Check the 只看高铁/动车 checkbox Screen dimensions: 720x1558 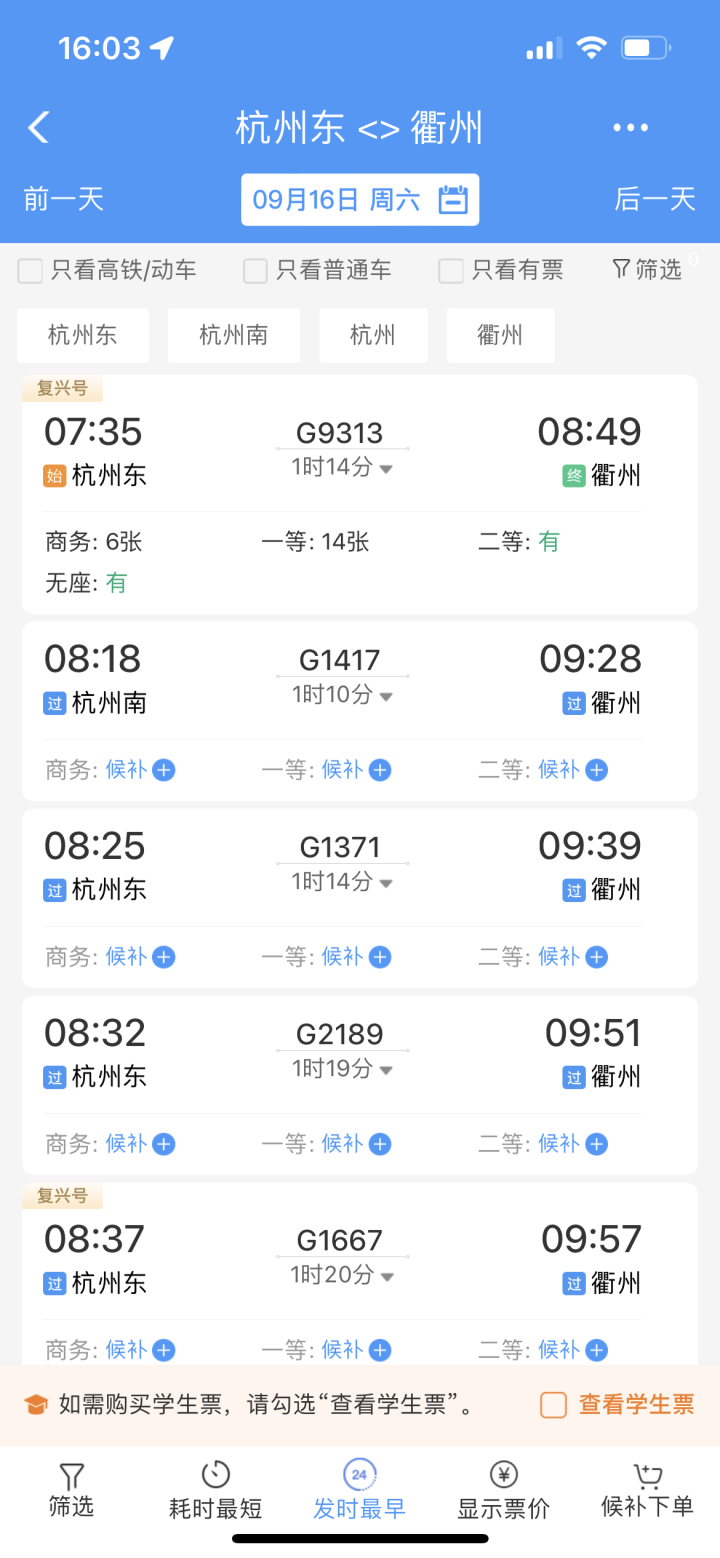pyautogui.click(x=31, y=270)
